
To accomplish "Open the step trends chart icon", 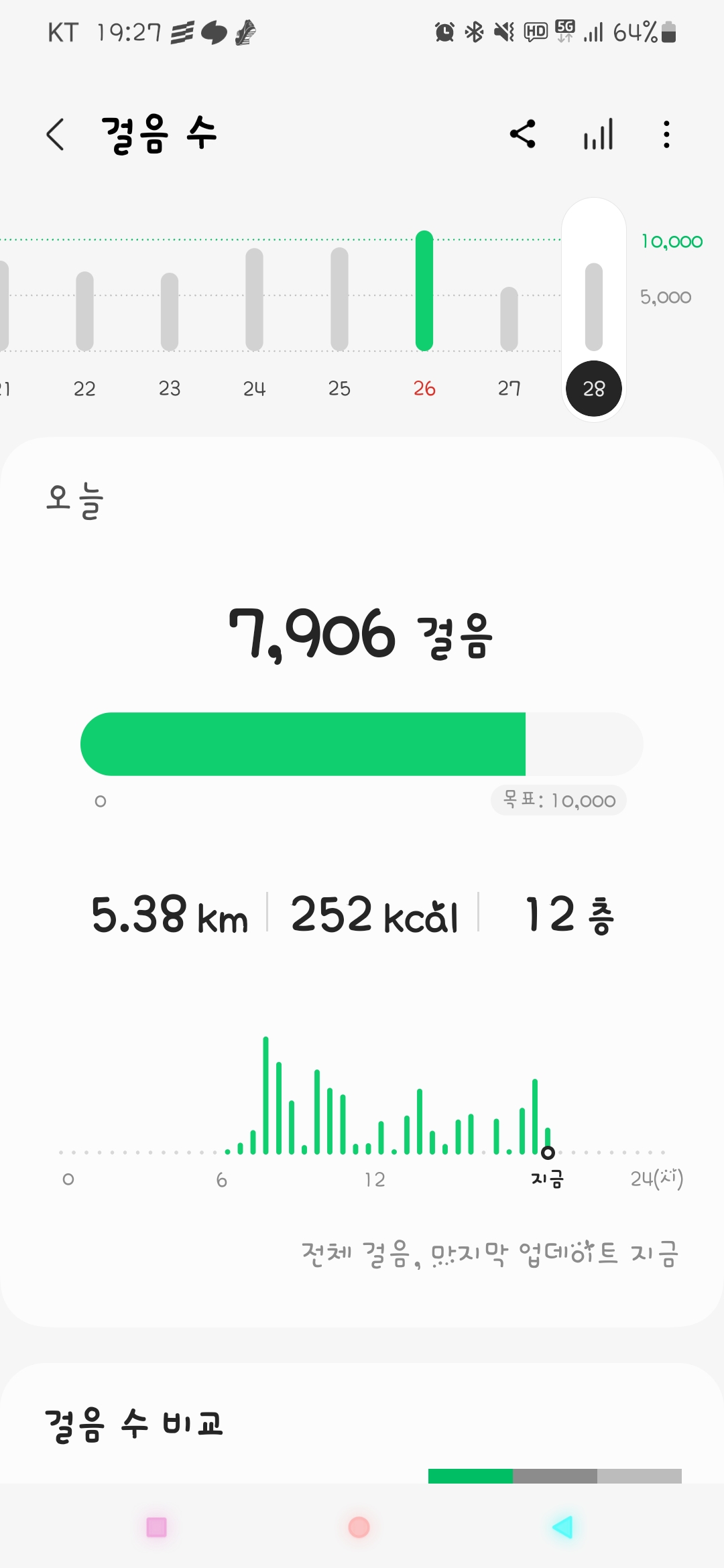I will pos(598,134).
